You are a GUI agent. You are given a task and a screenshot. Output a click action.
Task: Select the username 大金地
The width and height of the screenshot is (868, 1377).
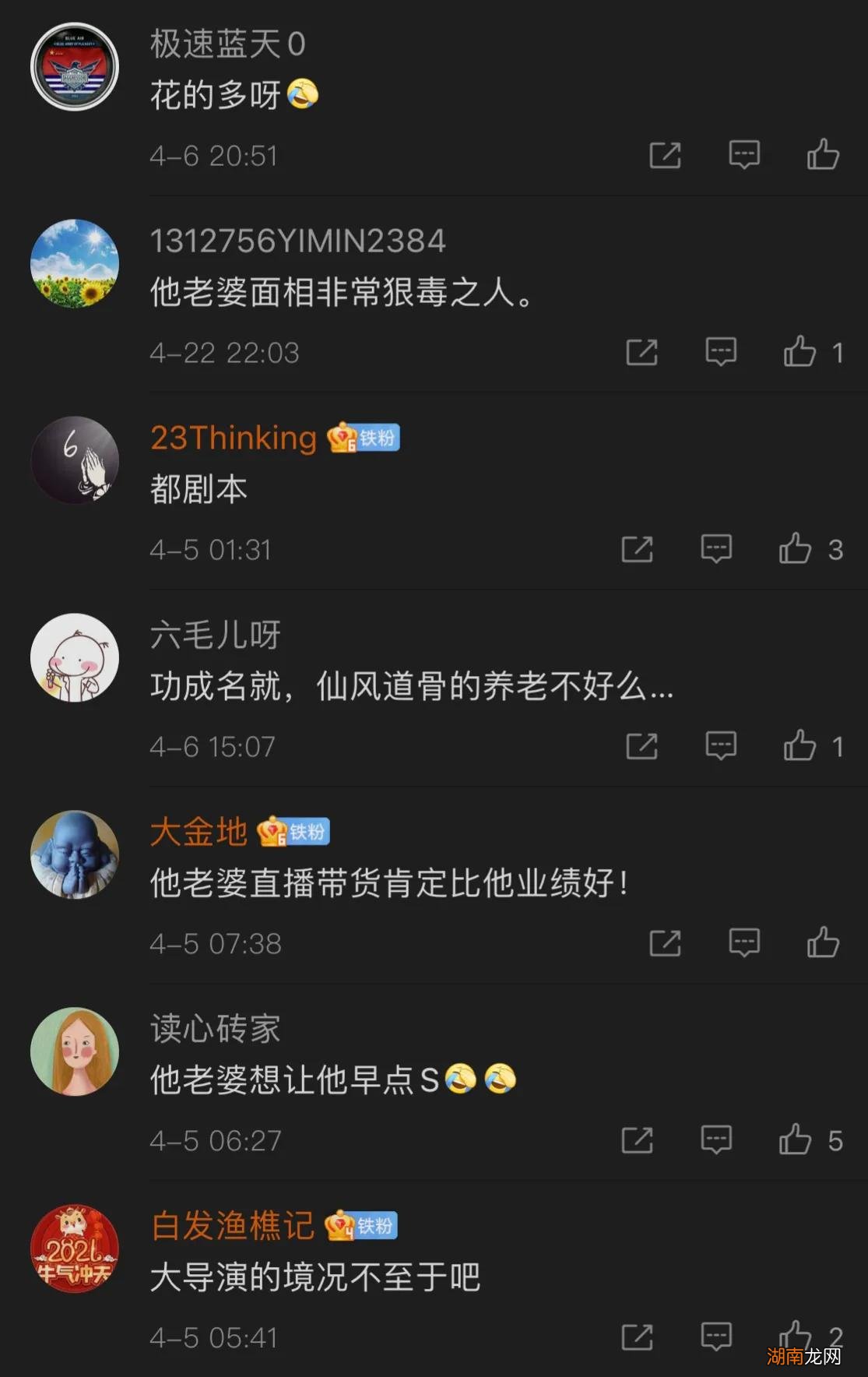coord(199,832)
